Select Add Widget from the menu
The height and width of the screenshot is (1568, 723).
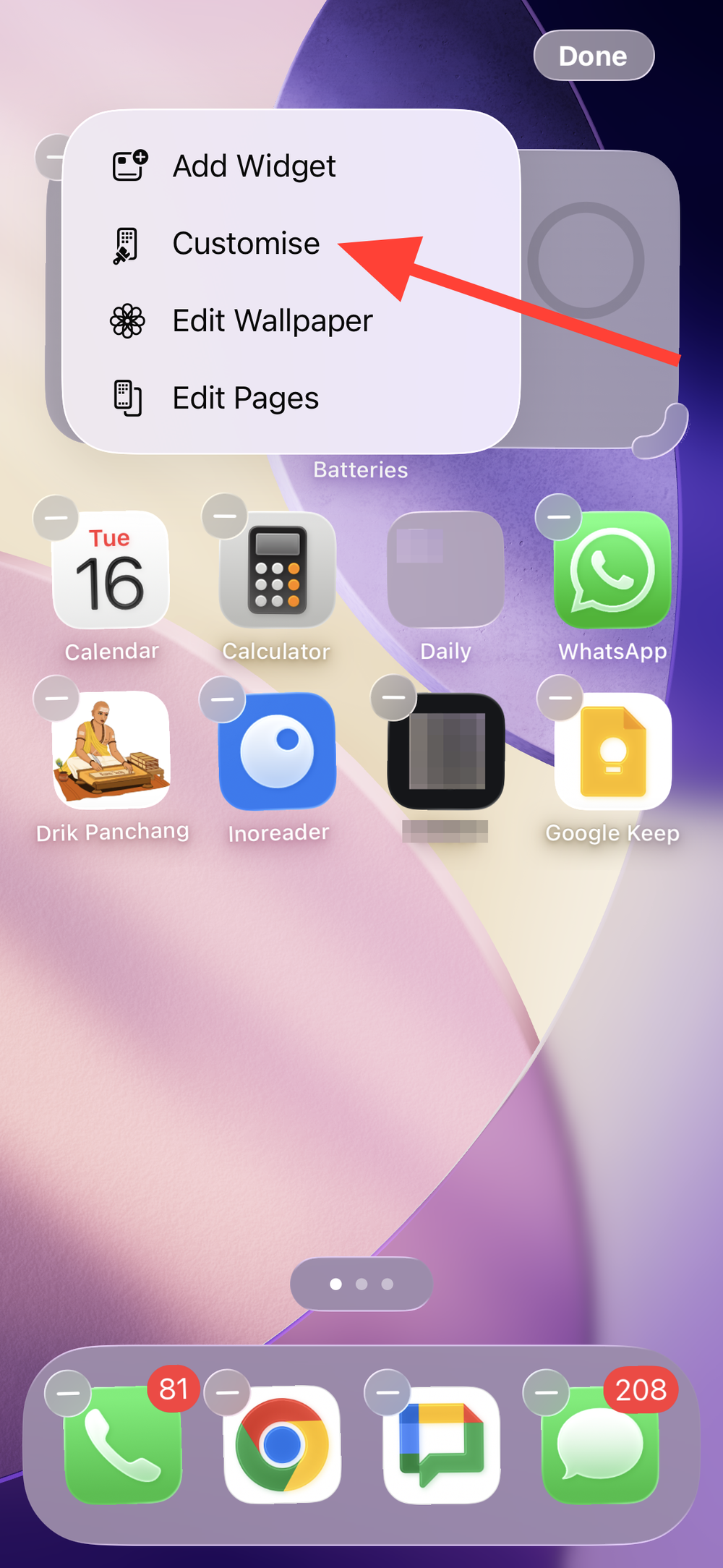tap(253, 166)
